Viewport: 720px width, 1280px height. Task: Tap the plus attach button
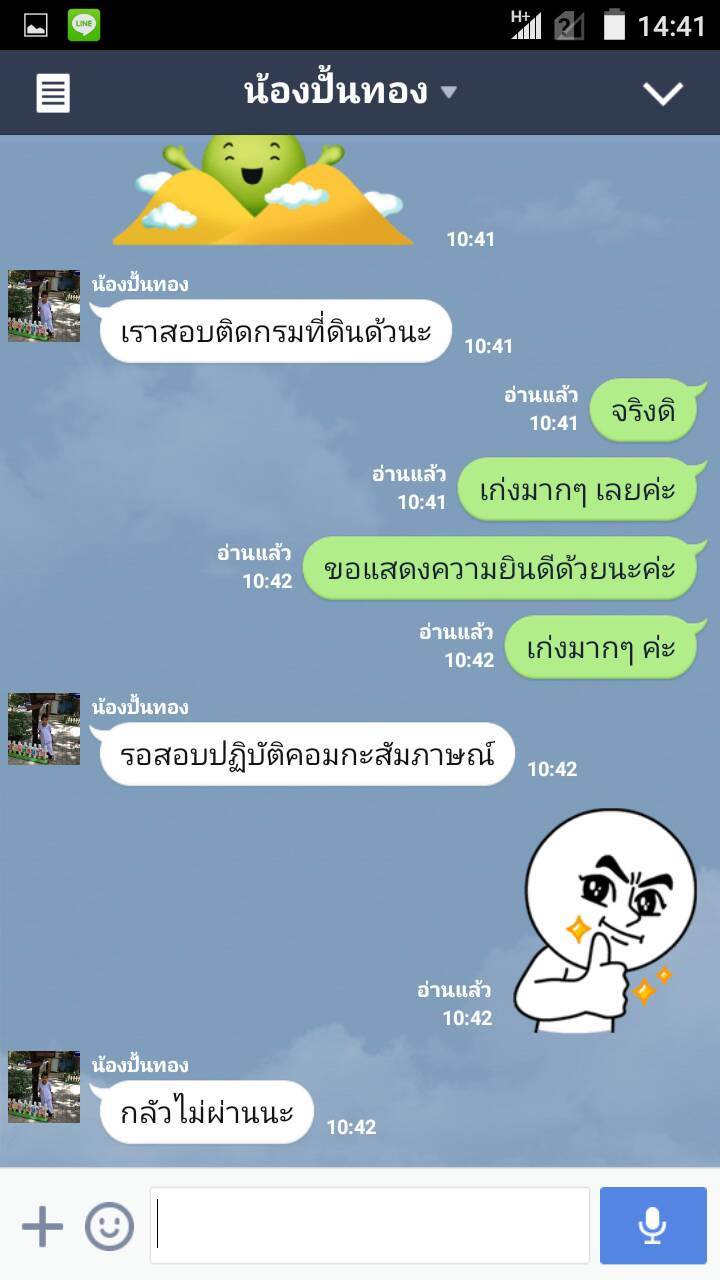42,1226
